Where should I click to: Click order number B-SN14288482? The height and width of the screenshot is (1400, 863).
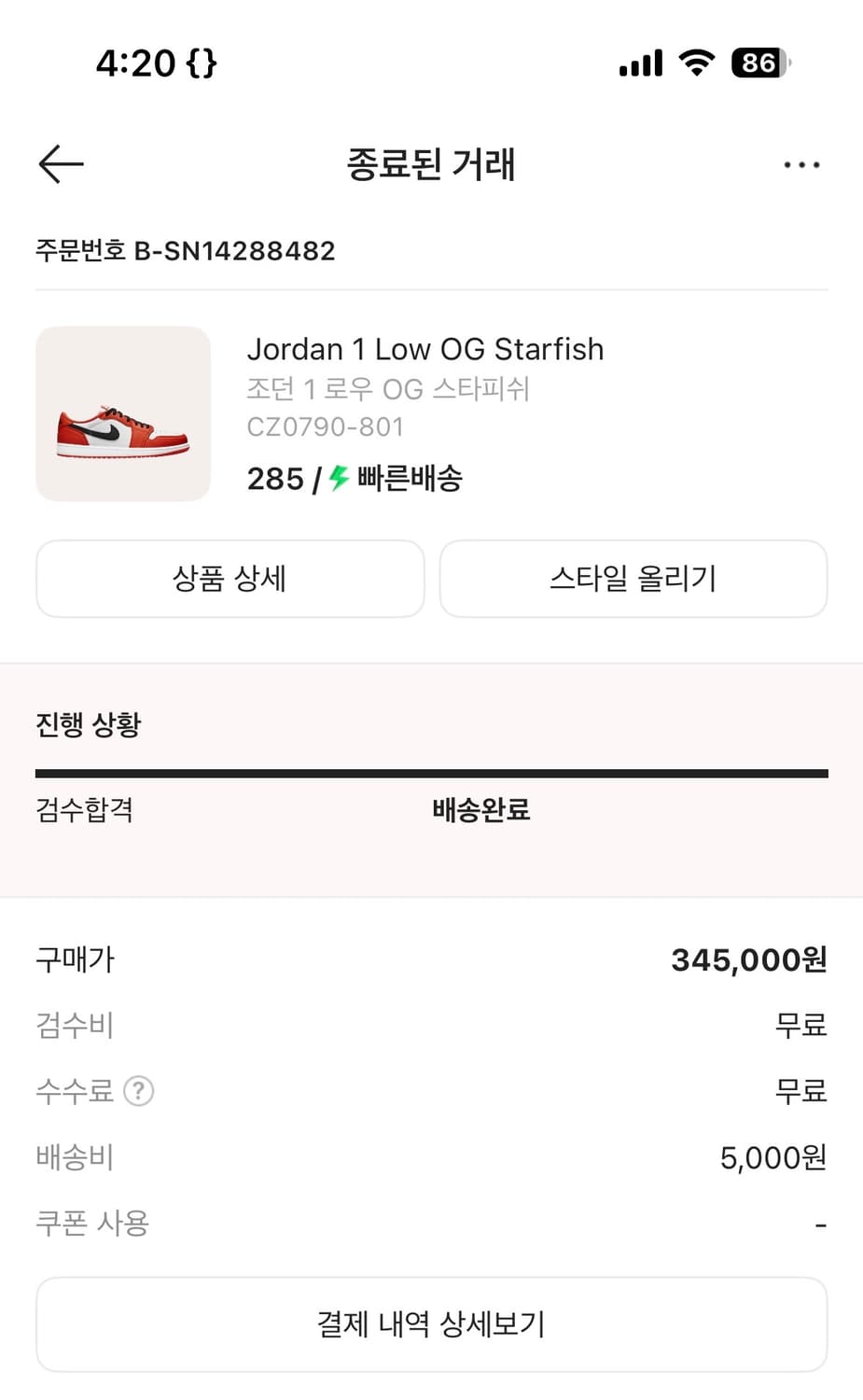(x=184, y=250)
